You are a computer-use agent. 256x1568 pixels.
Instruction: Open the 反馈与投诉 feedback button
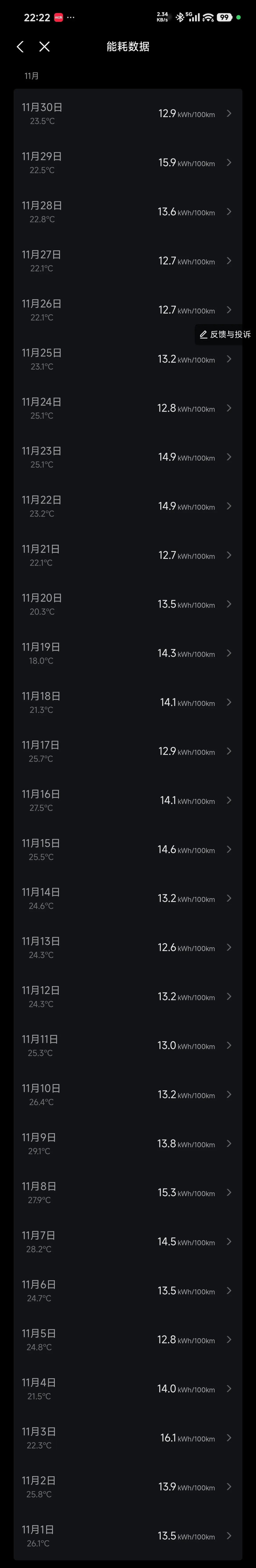225,334
